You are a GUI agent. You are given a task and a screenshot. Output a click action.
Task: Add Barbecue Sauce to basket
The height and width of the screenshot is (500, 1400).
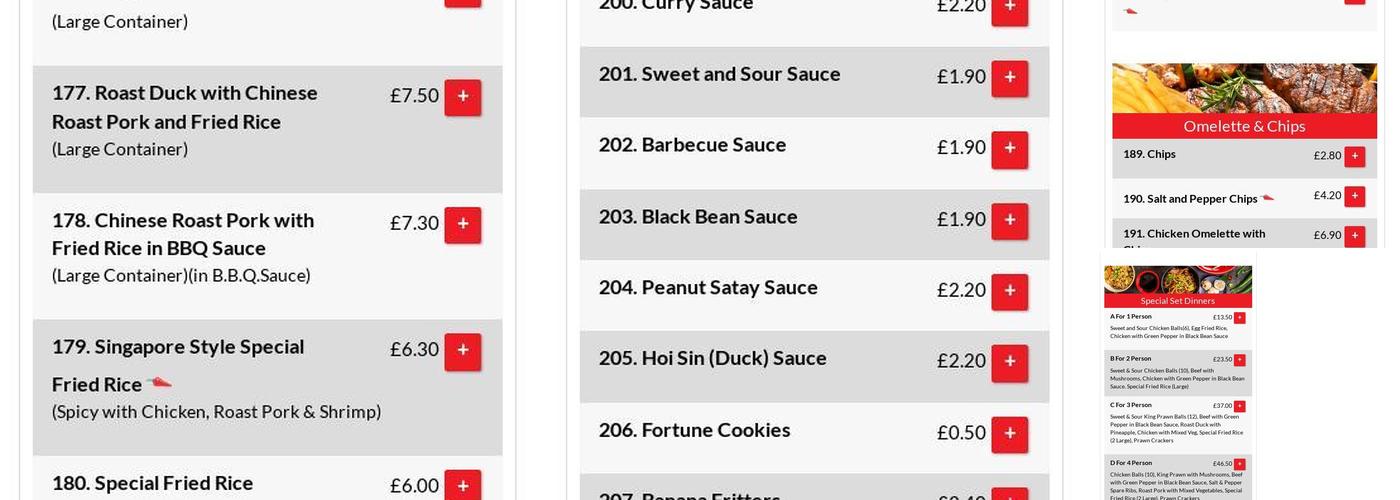click(x=1009, y=149)
